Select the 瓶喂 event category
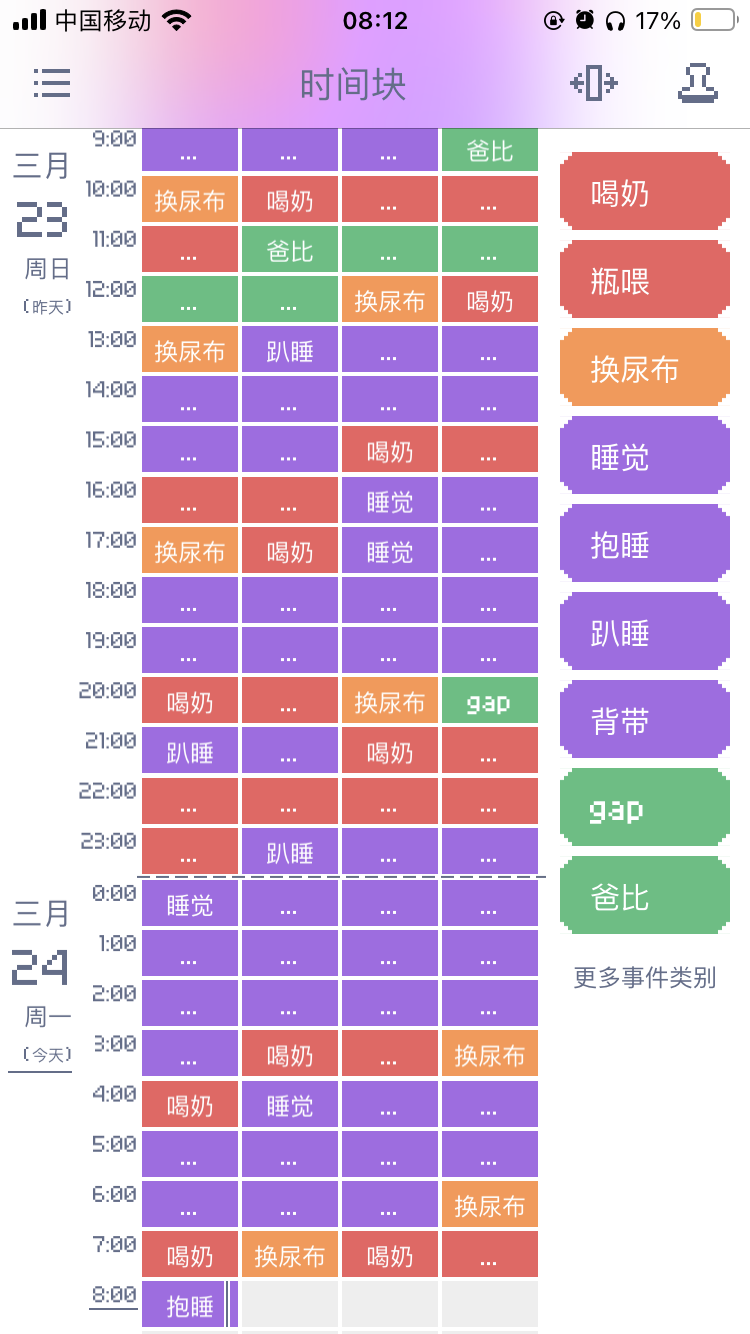The width and height of the screenshot is (750, 1334). 645,281
